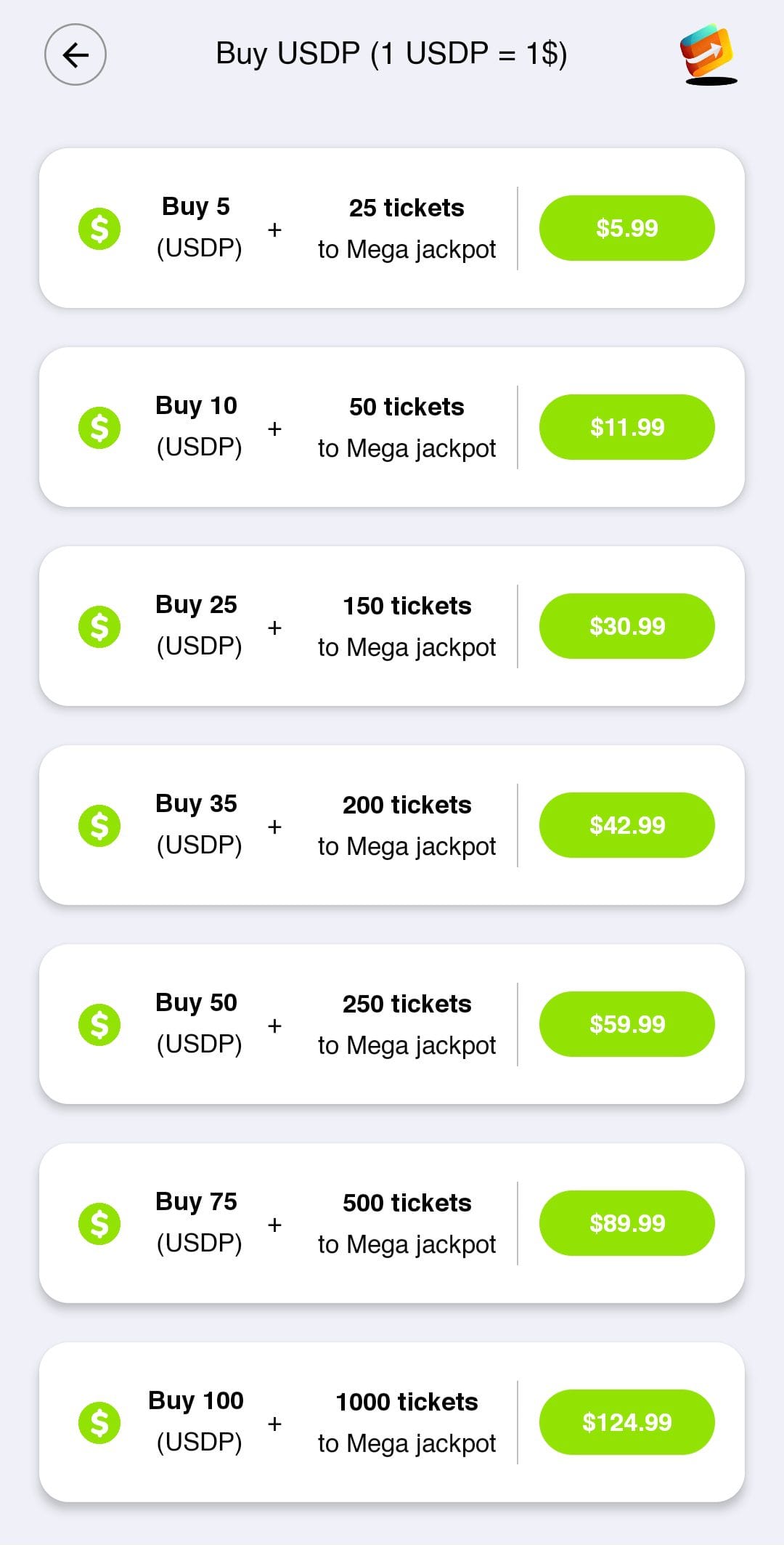Screen dimensions: 784x1545
Task: Click the dollar icon beside Buy 10
Action: [99, 427]
